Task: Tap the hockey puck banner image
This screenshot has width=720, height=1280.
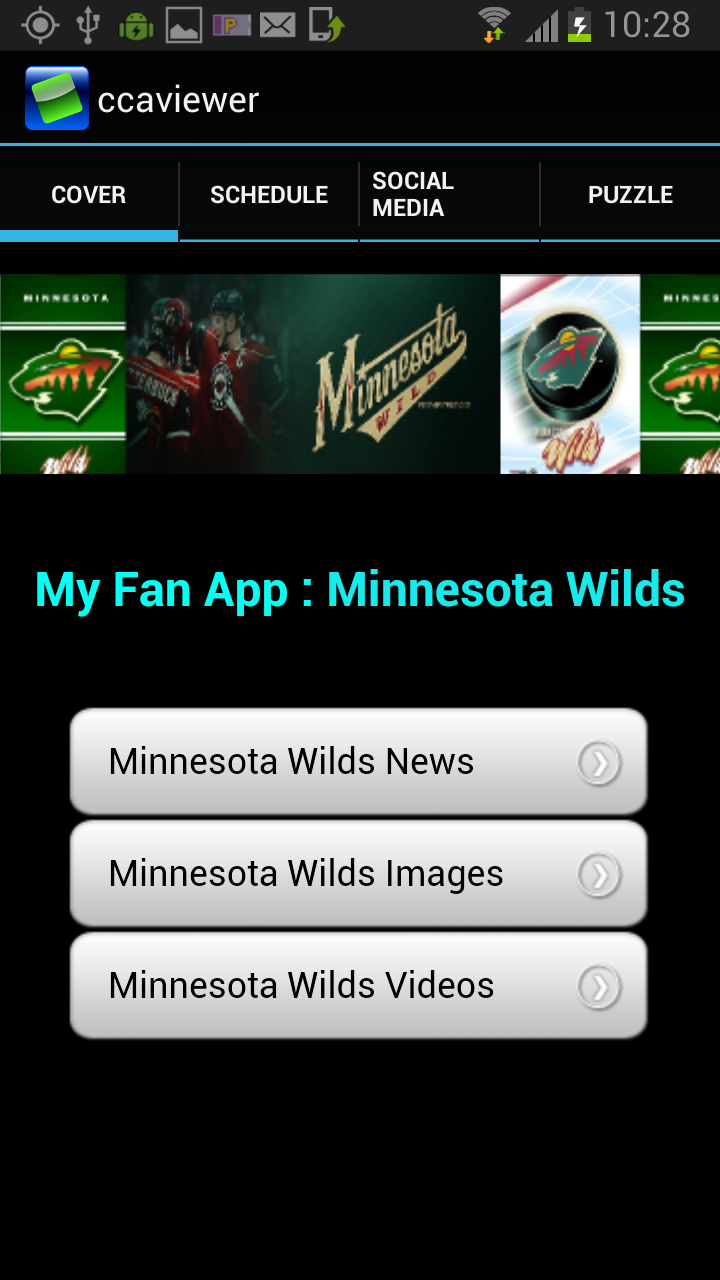Action: [x=569, y=373]
